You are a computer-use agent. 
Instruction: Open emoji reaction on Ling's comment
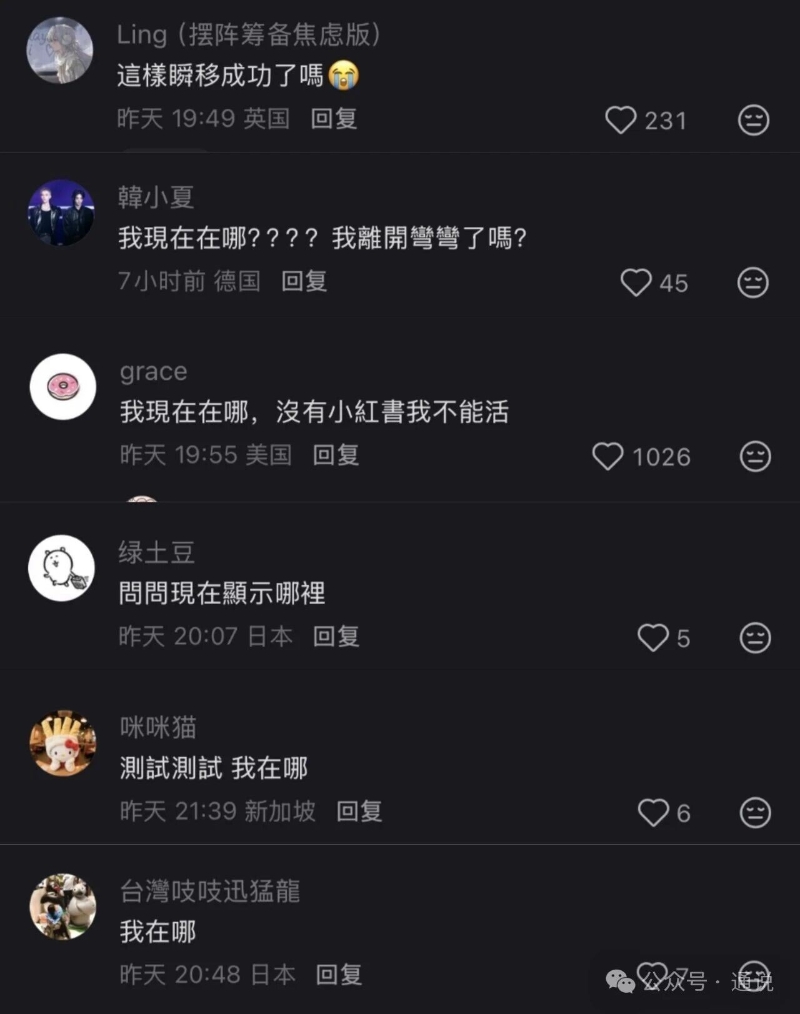[754, 121]
